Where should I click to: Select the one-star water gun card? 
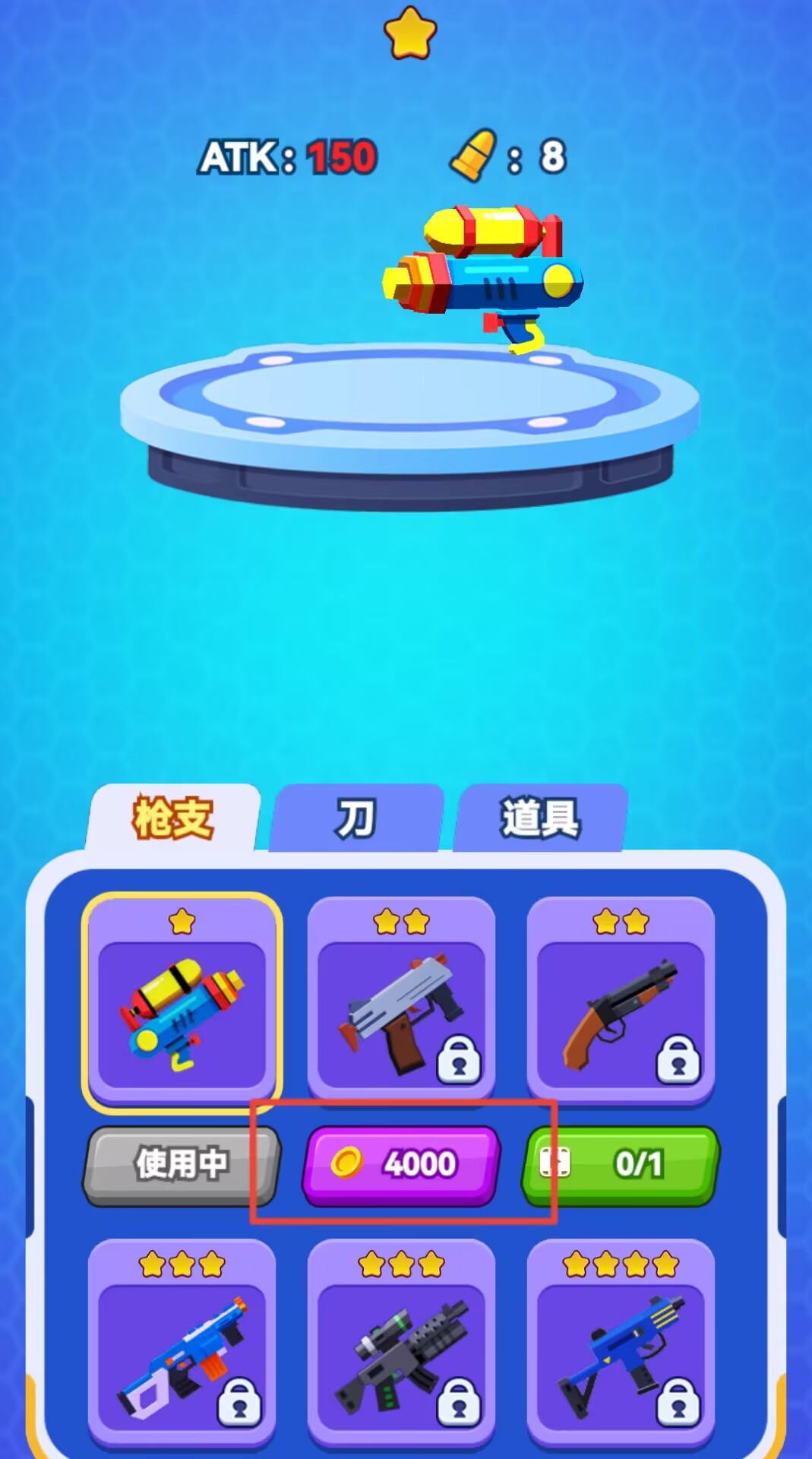(x=182, y=1003)
